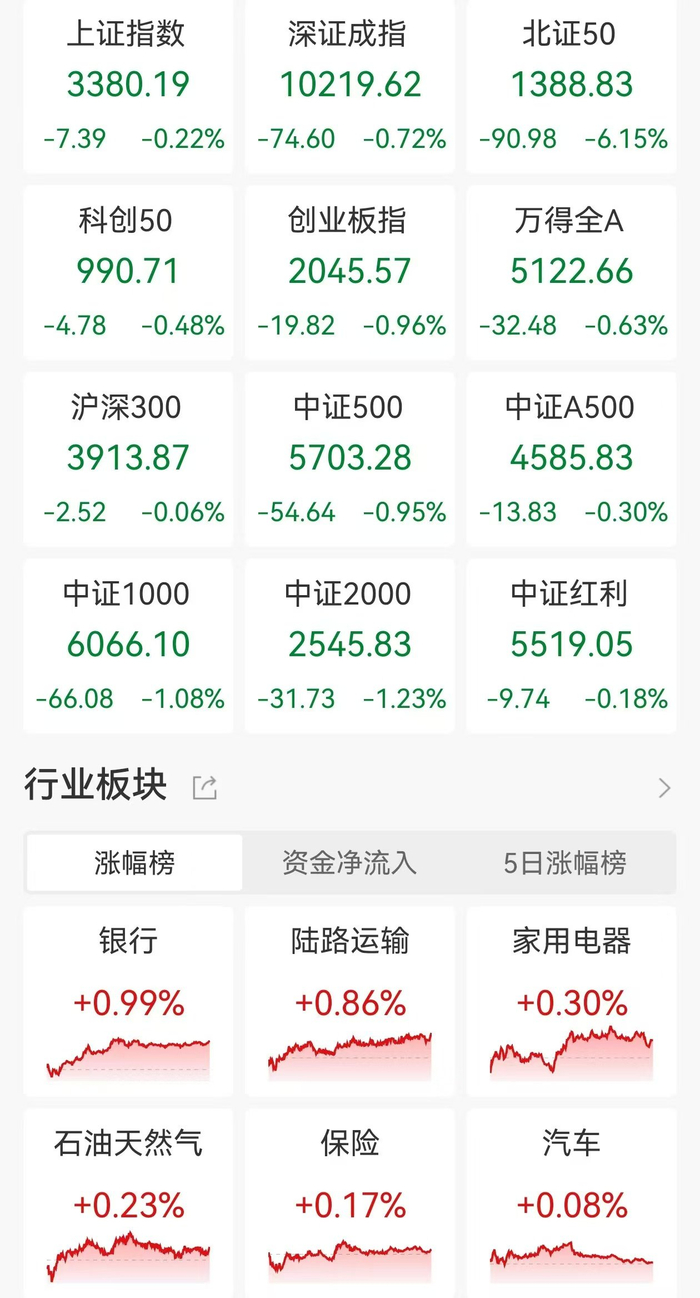Open the 中证A500 index card

pyautogui.click(x=571, y=458)
